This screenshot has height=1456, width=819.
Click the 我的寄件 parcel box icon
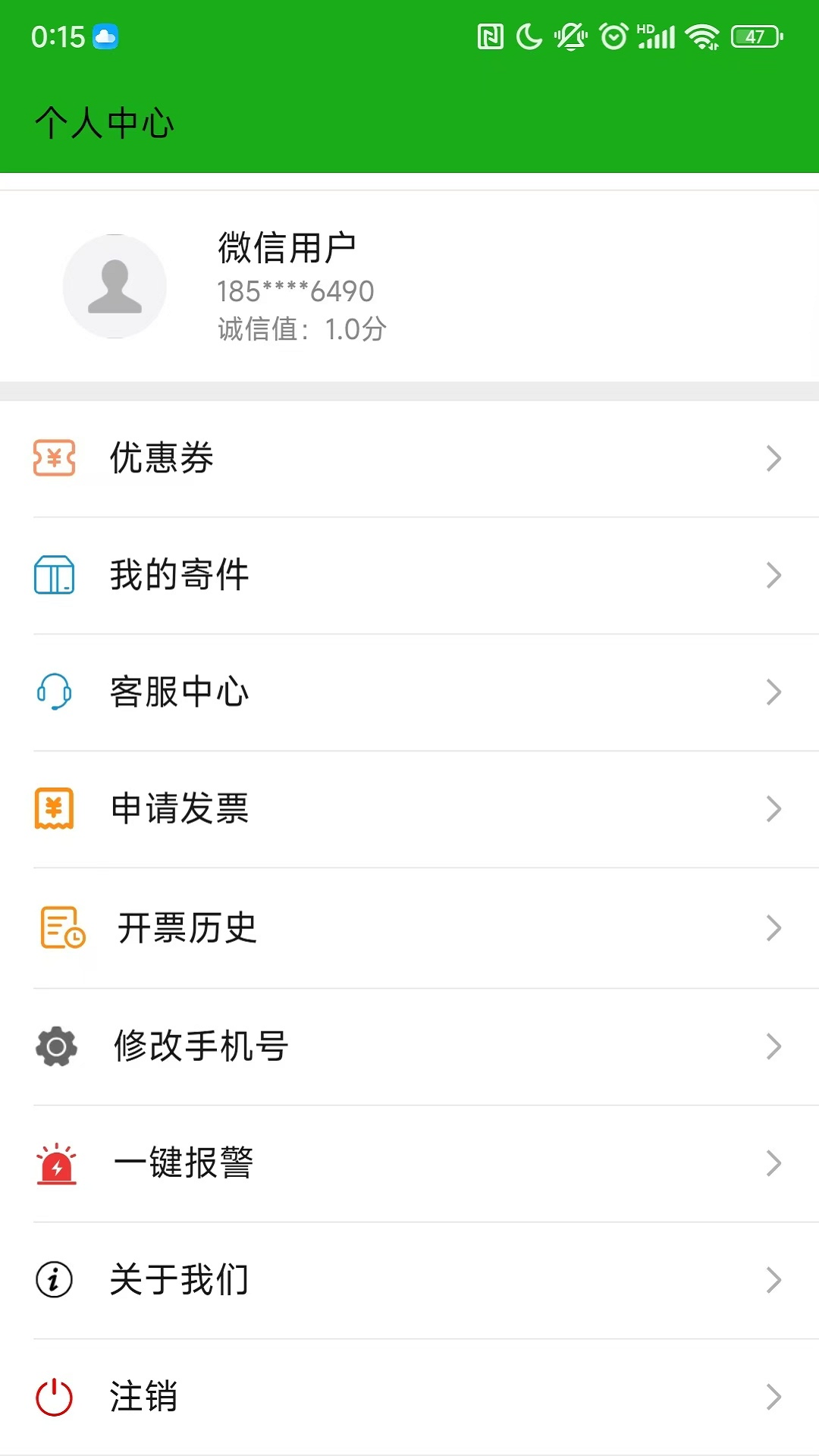55,575
